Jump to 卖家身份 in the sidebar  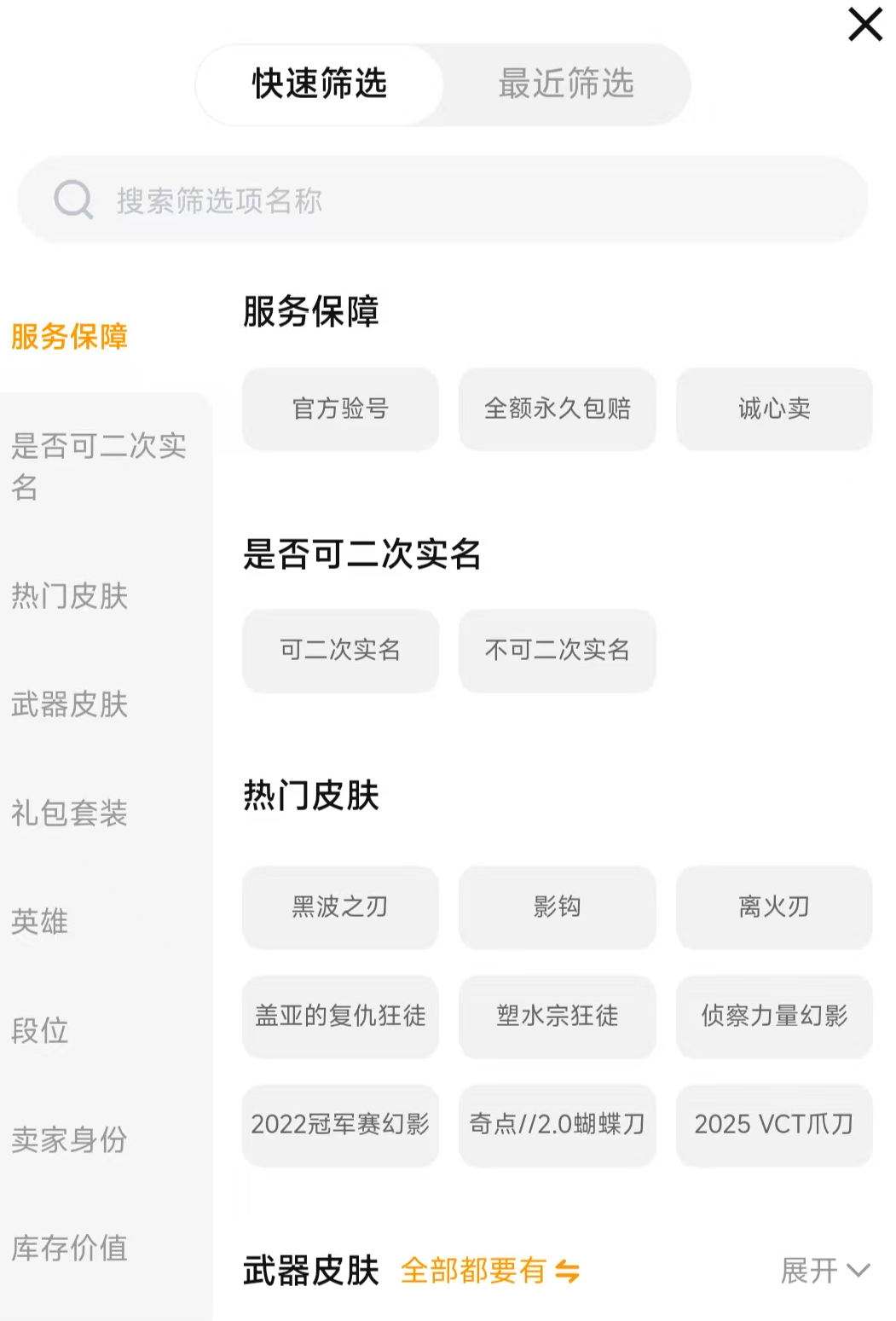(70, 1139)
